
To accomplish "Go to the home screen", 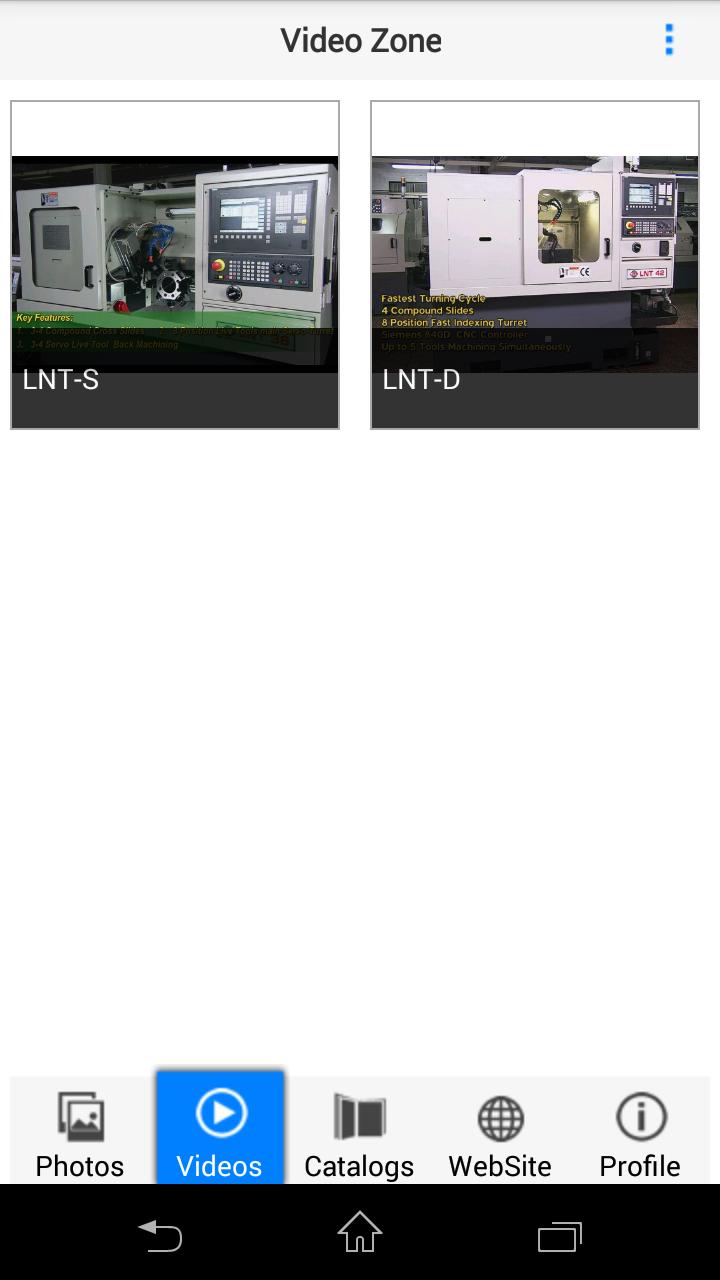I will coord(360,1233).
